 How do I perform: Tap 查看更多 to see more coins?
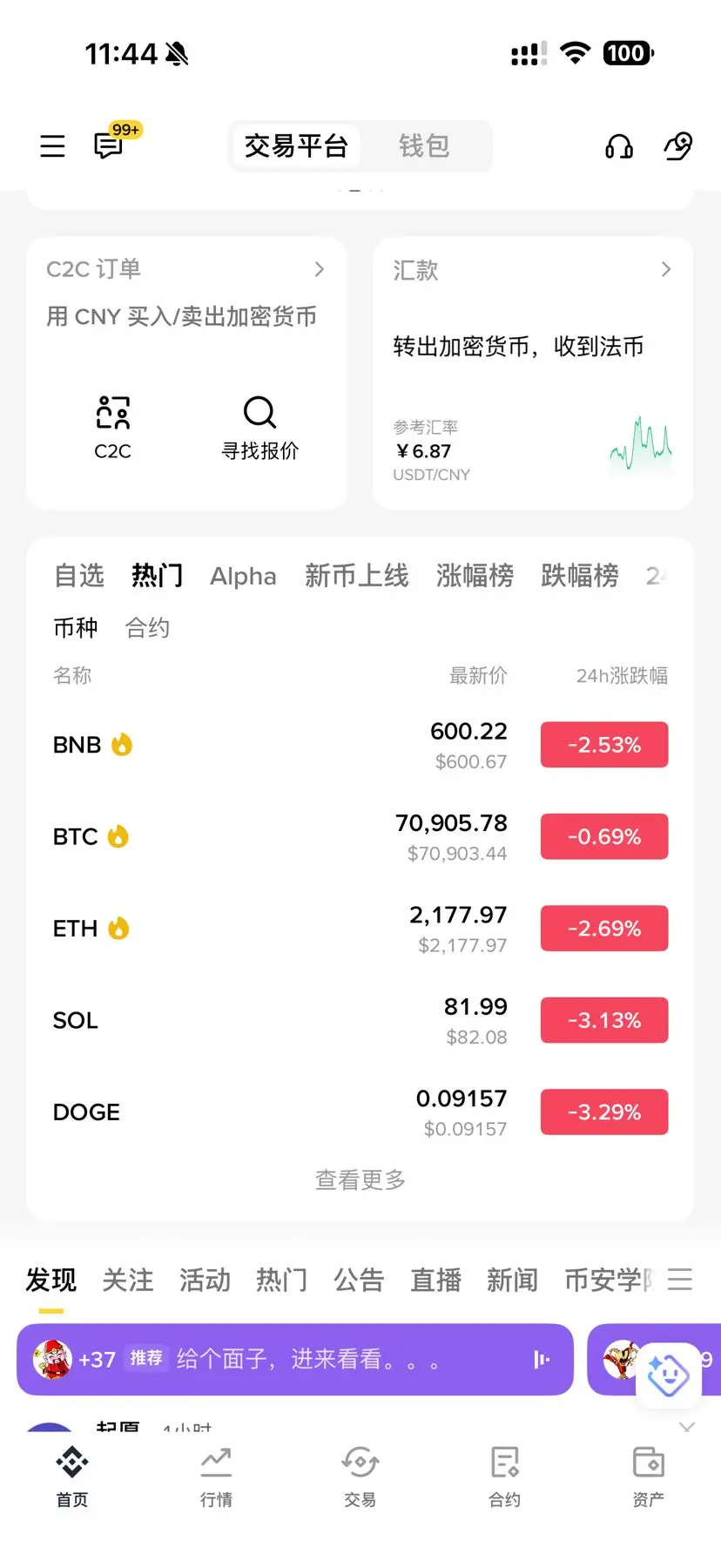click(360, 1180)
